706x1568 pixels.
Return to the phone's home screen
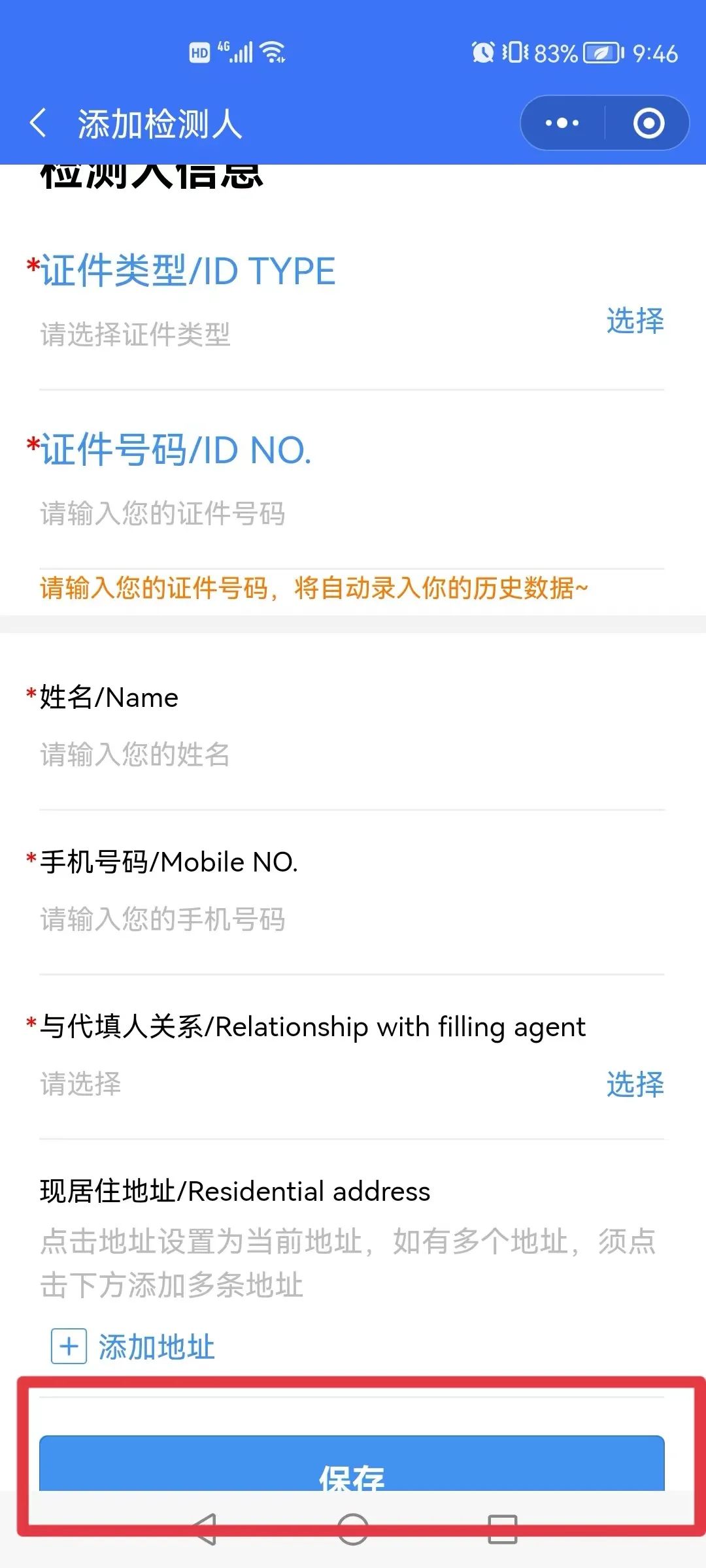353,1529
